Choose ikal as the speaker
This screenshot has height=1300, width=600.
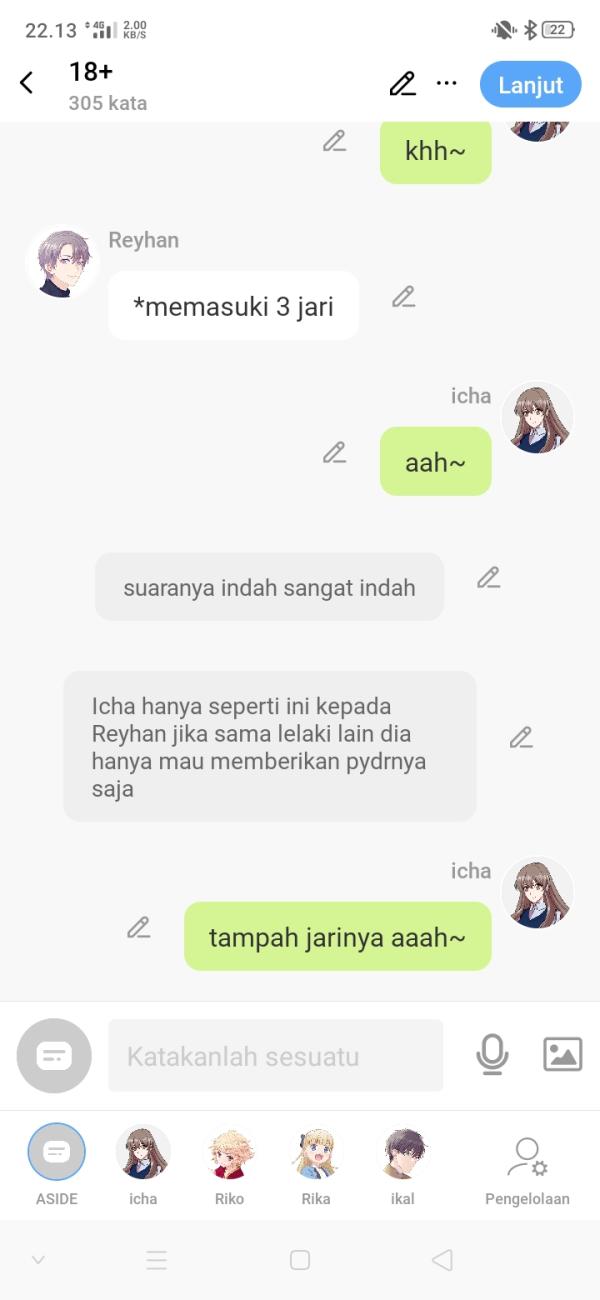point(402,1163)
